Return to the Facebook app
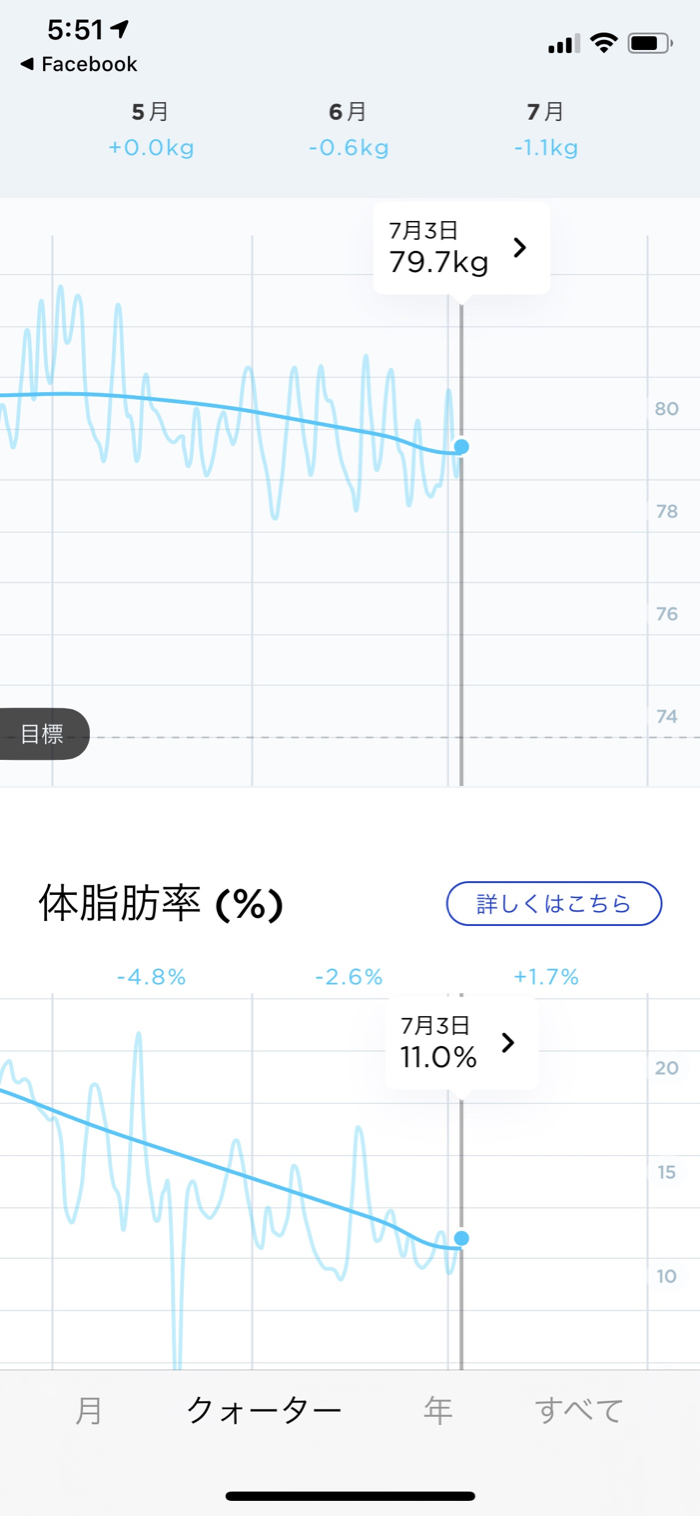 (78, 64)
